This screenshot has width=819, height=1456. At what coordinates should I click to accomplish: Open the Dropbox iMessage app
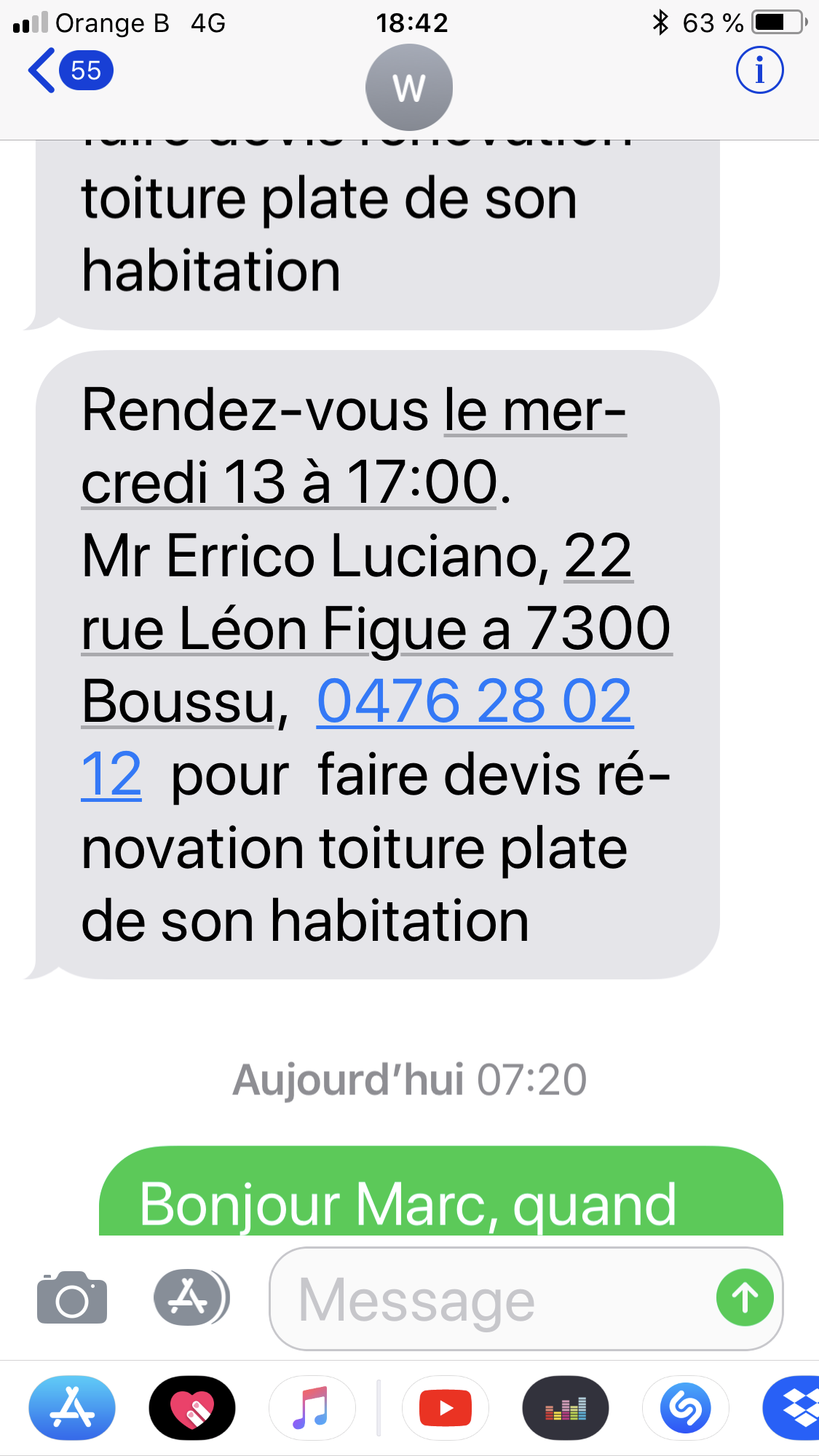click(796, 1408)
